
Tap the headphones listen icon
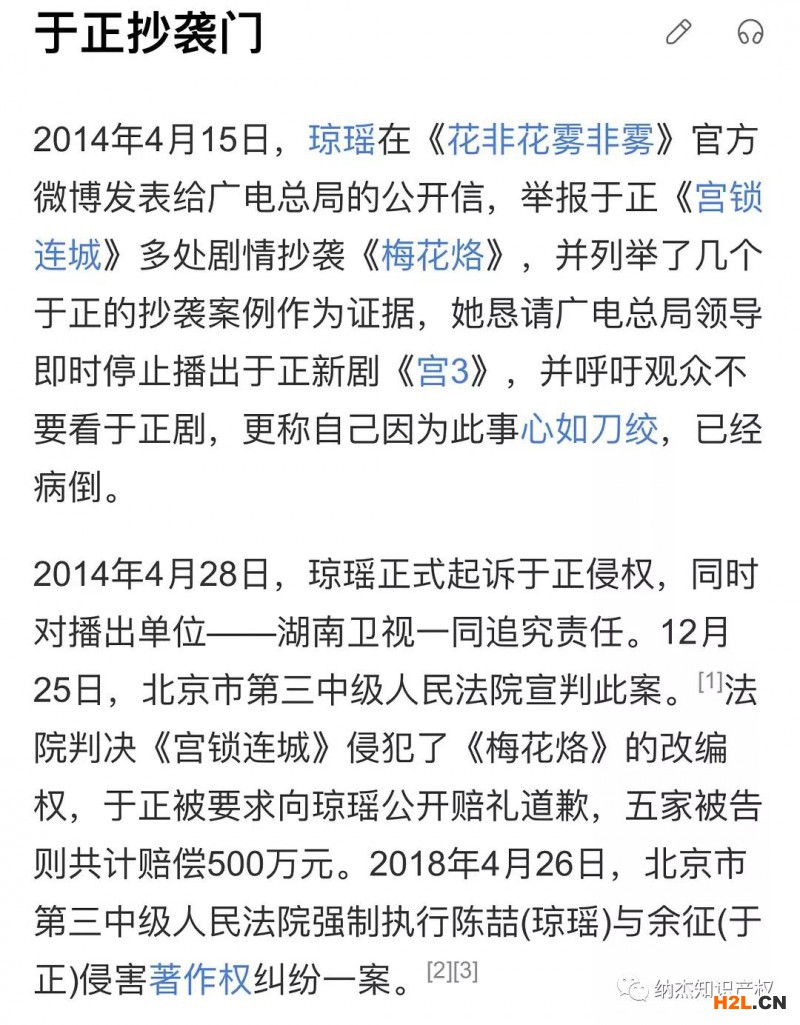750,32
